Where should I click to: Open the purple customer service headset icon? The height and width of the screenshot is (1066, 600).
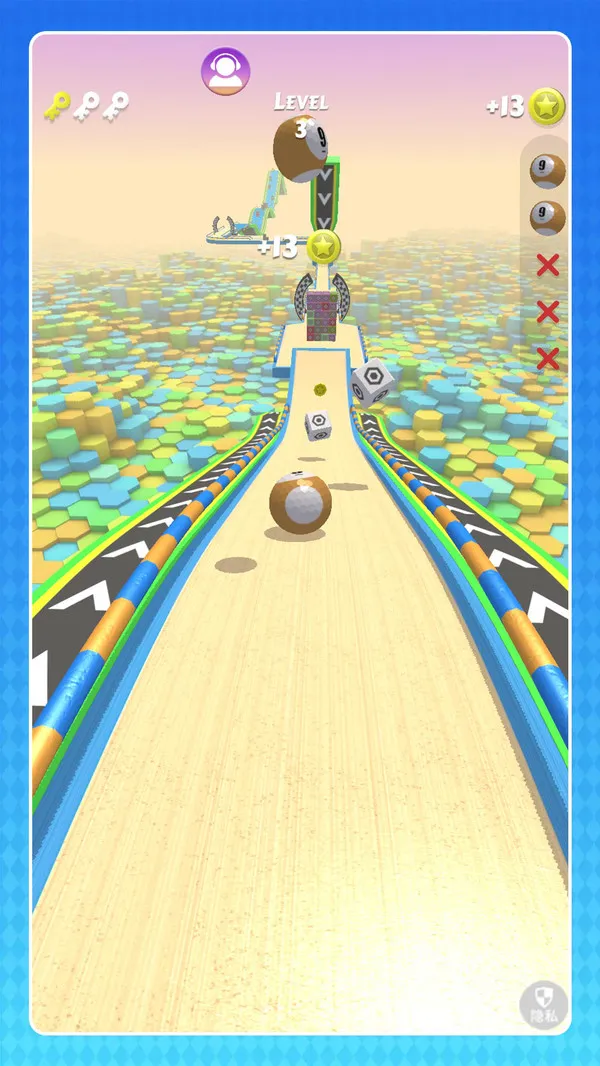coord(226,71)
